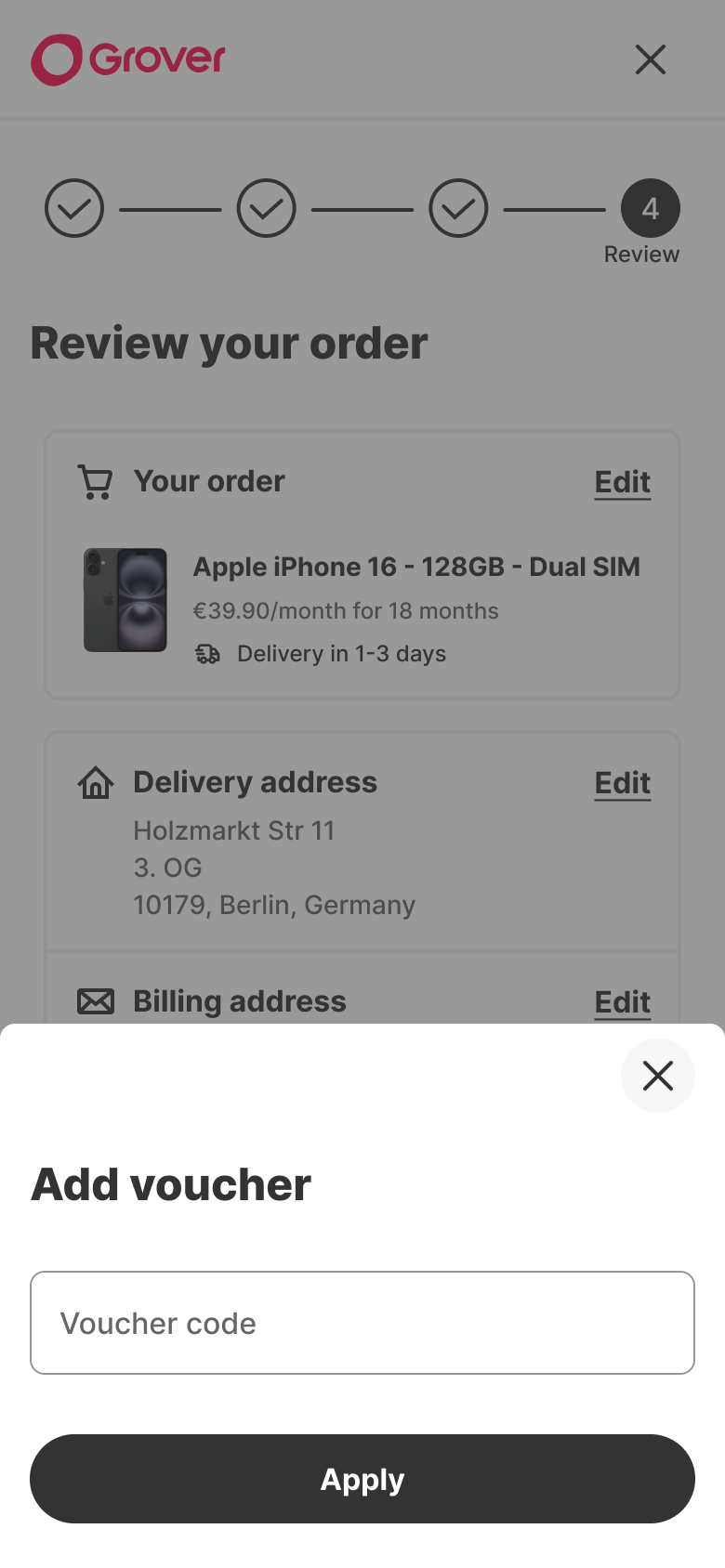Edit the Your order section
Image resolution: width=725 pixels, height=1568 pixels.
point(622,482)
